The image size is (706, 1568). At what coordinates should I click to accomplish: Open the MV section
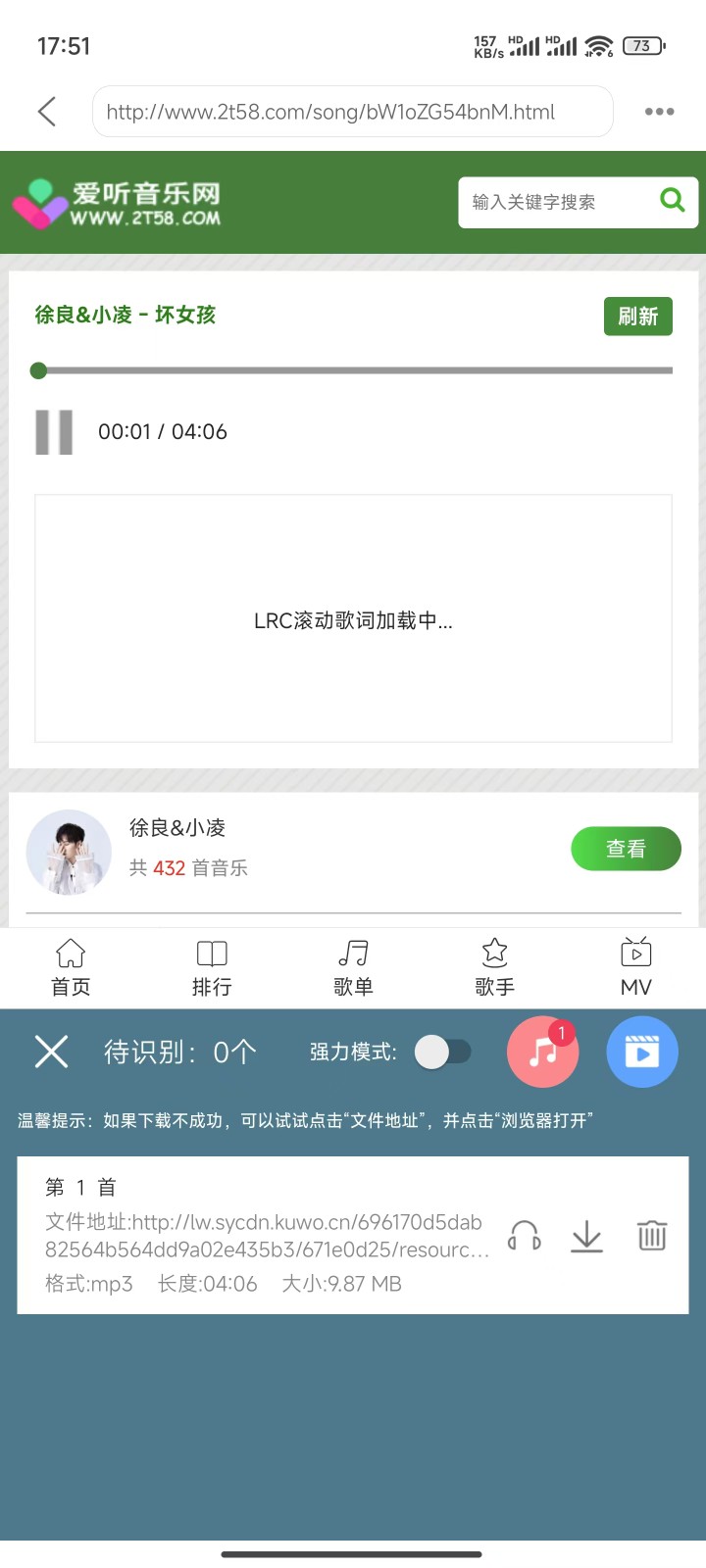635,965
